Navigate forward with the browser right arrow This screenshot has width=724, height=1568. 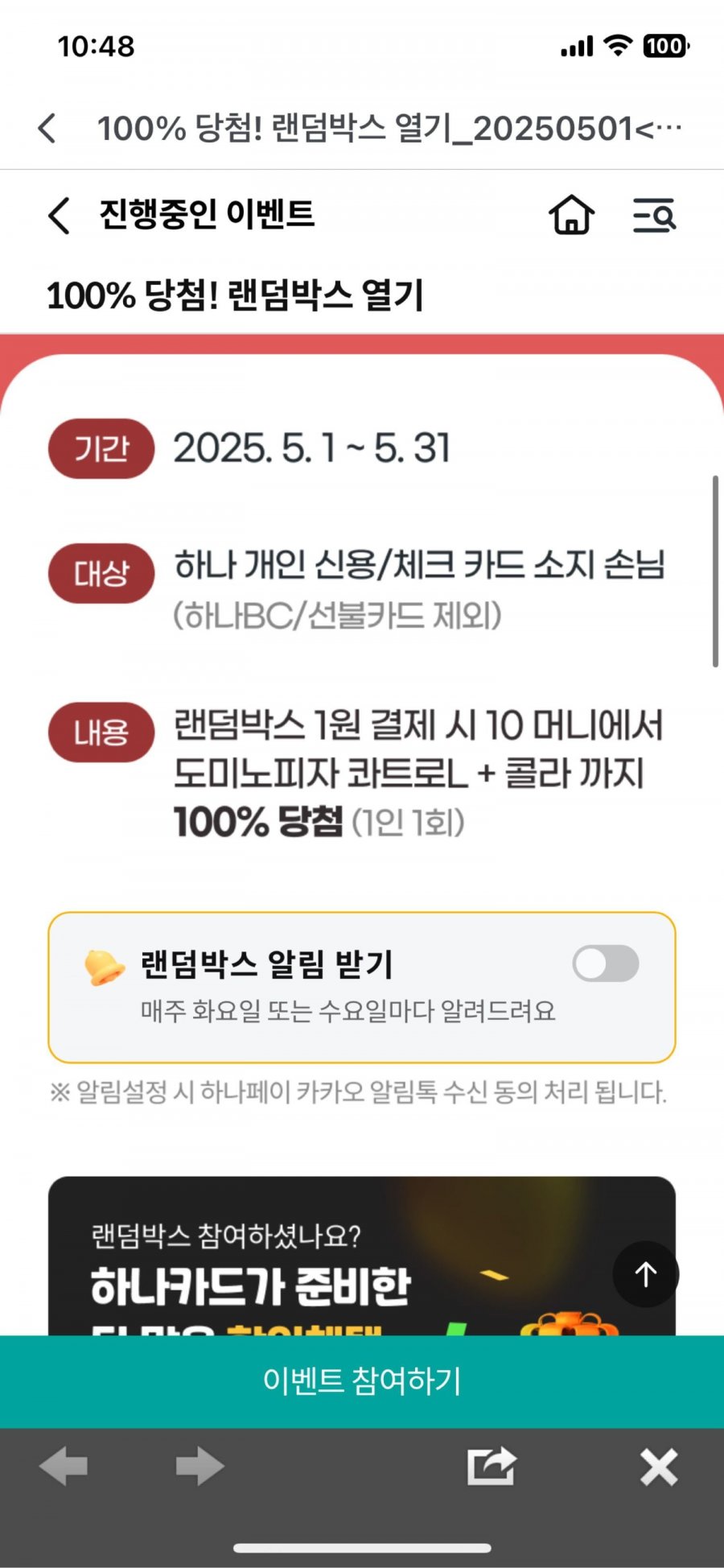200,1466
